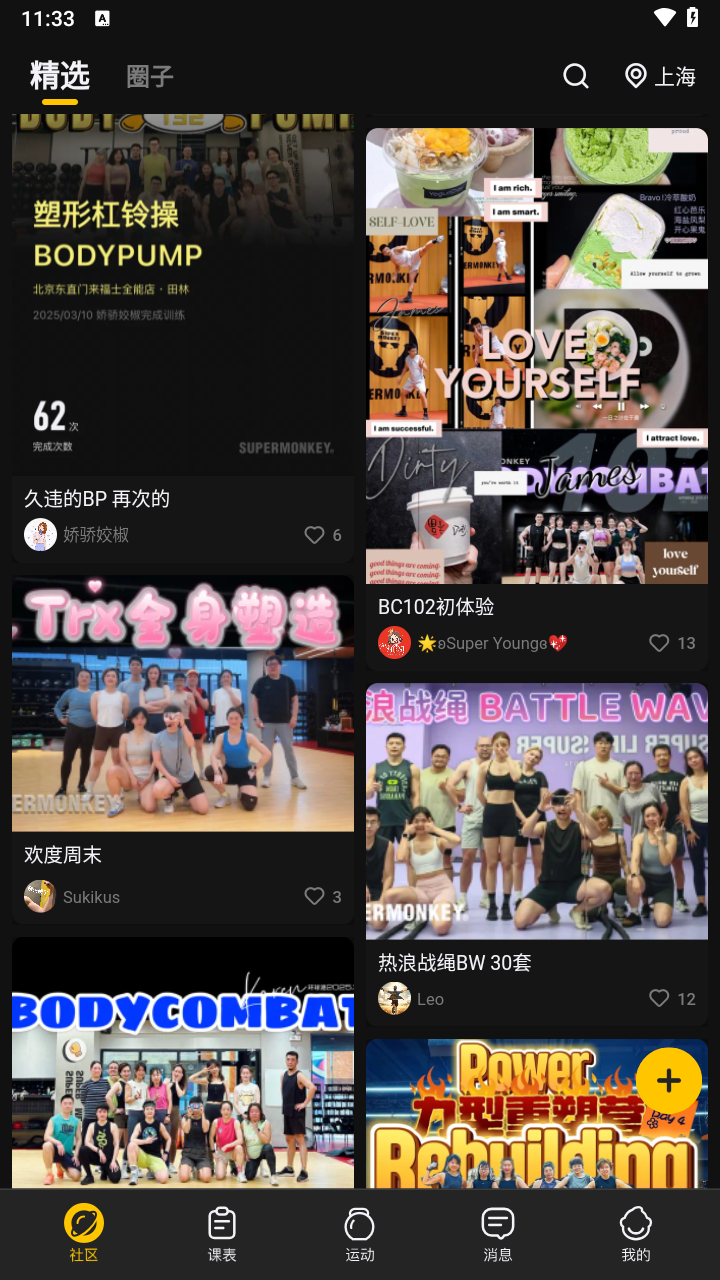Select the 精选 tab
Viewport: 720px width, 1280px height.
(x=60, y=76)
